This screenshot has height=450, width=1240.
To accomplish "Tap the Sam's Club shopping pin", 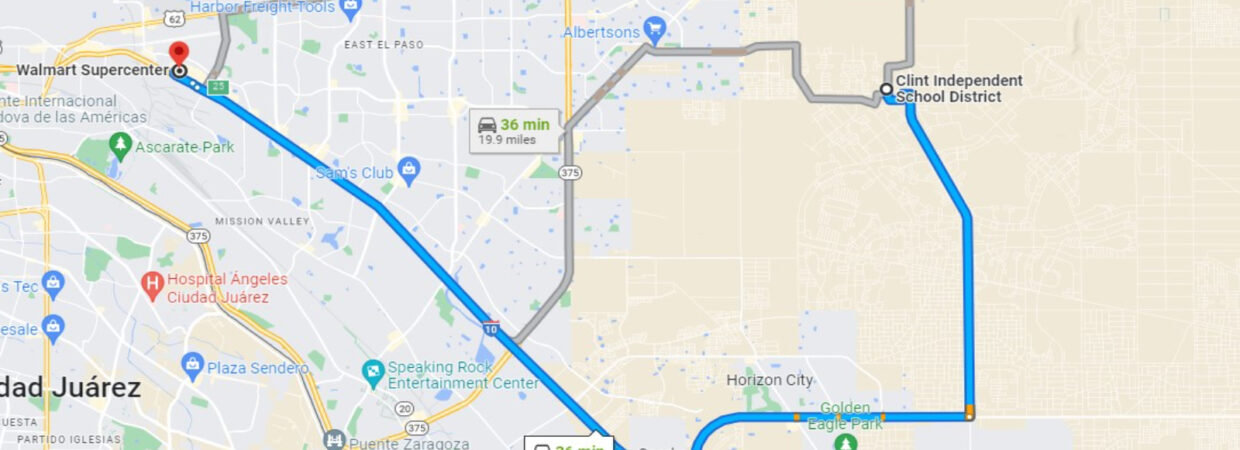I will (x=408, y=171).
